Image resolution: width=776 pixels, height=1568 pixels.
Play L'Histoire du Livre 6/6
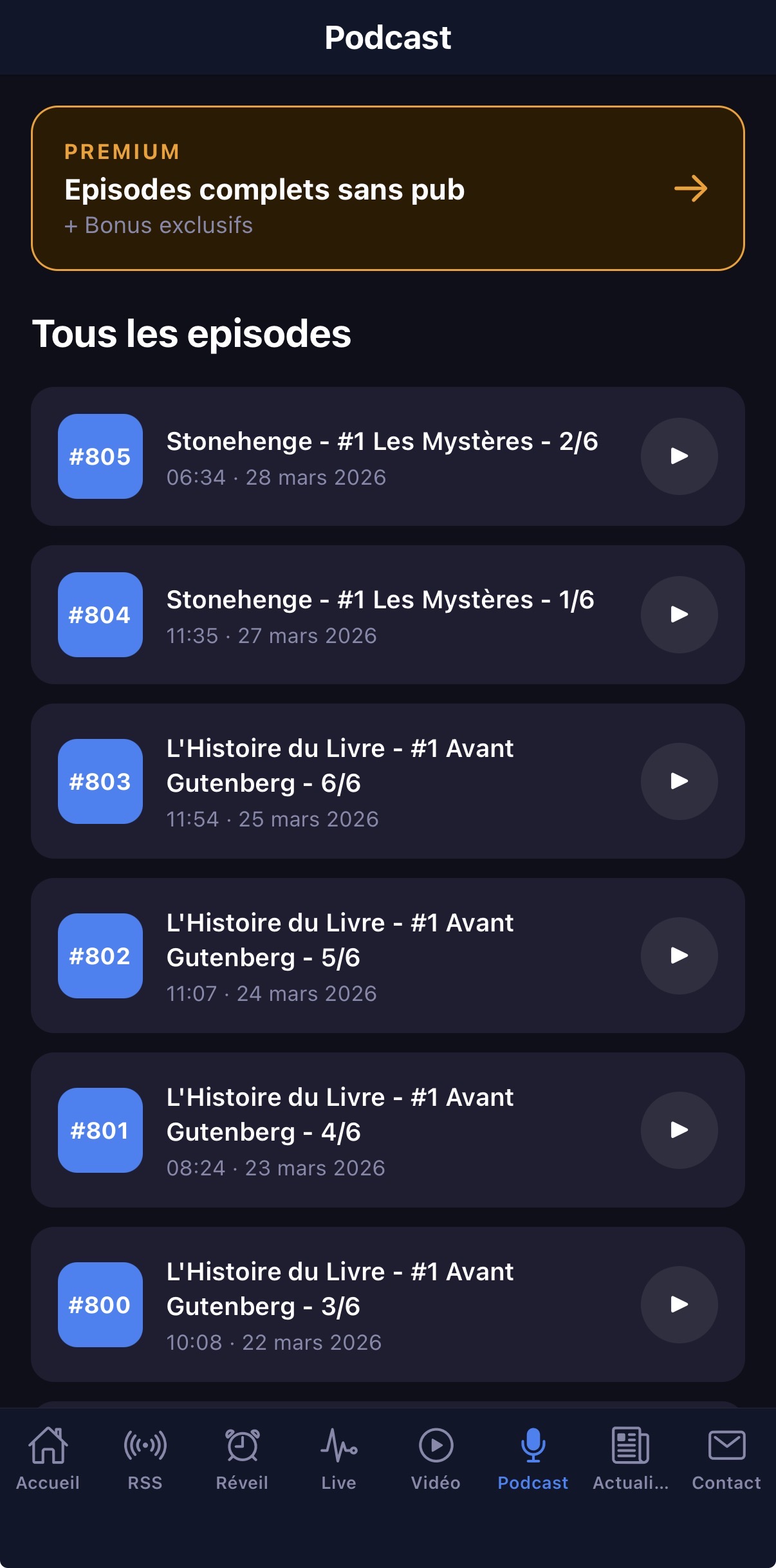679,781
